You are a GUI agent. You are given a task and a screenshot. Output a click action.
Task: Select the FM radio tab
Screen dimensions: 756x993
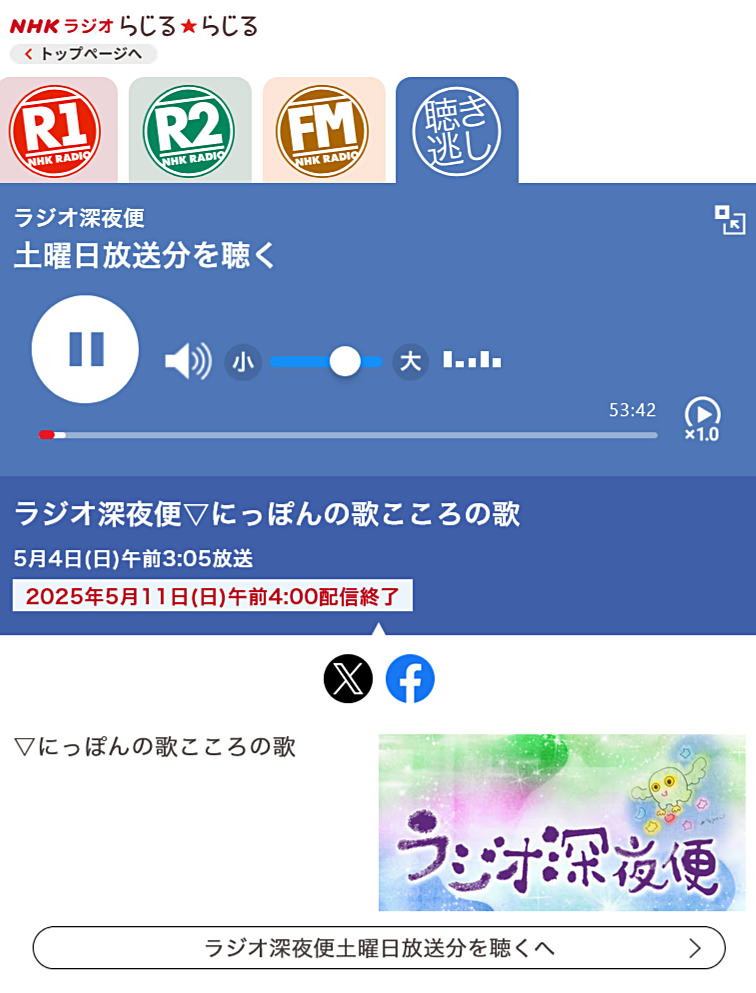[x=323, y=131]
